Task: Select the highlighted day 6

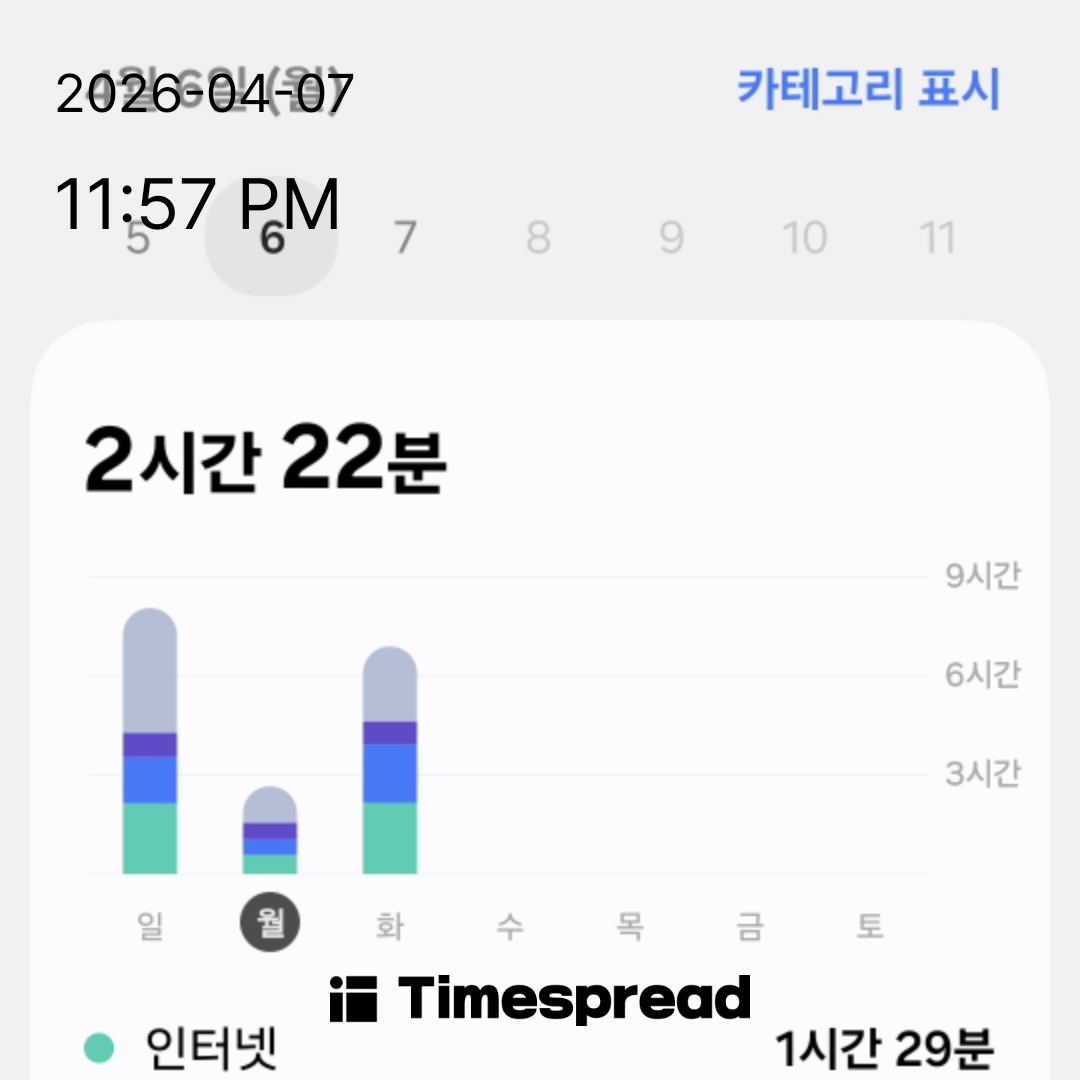Action: point(271,239)
